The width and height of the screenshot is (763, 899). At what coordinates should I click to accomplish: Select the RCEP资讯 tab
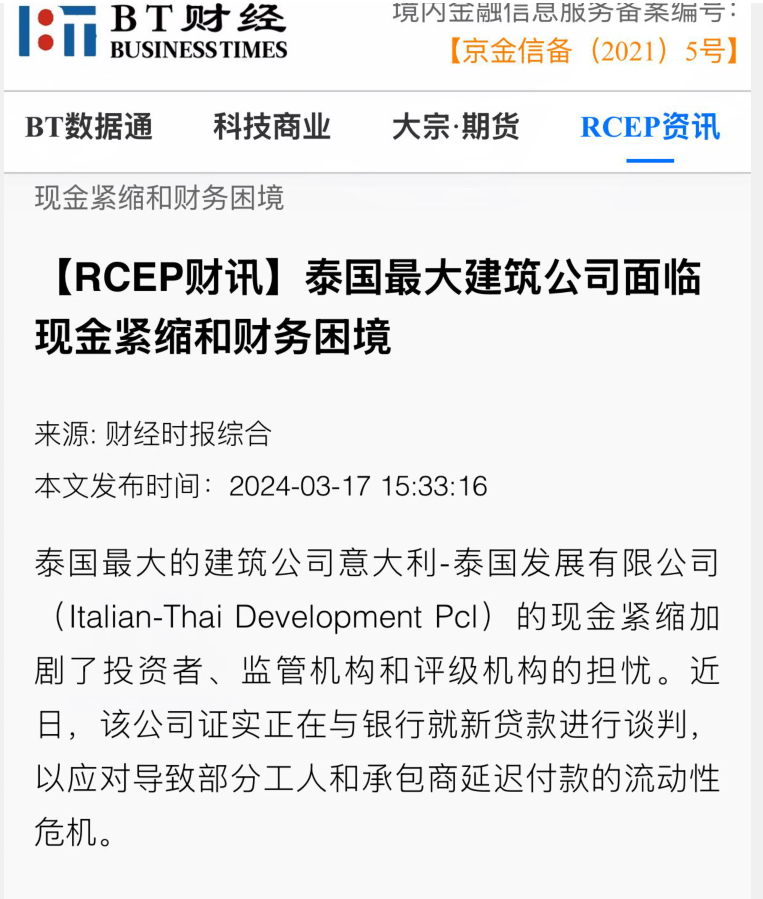click(x=650, y=127)
